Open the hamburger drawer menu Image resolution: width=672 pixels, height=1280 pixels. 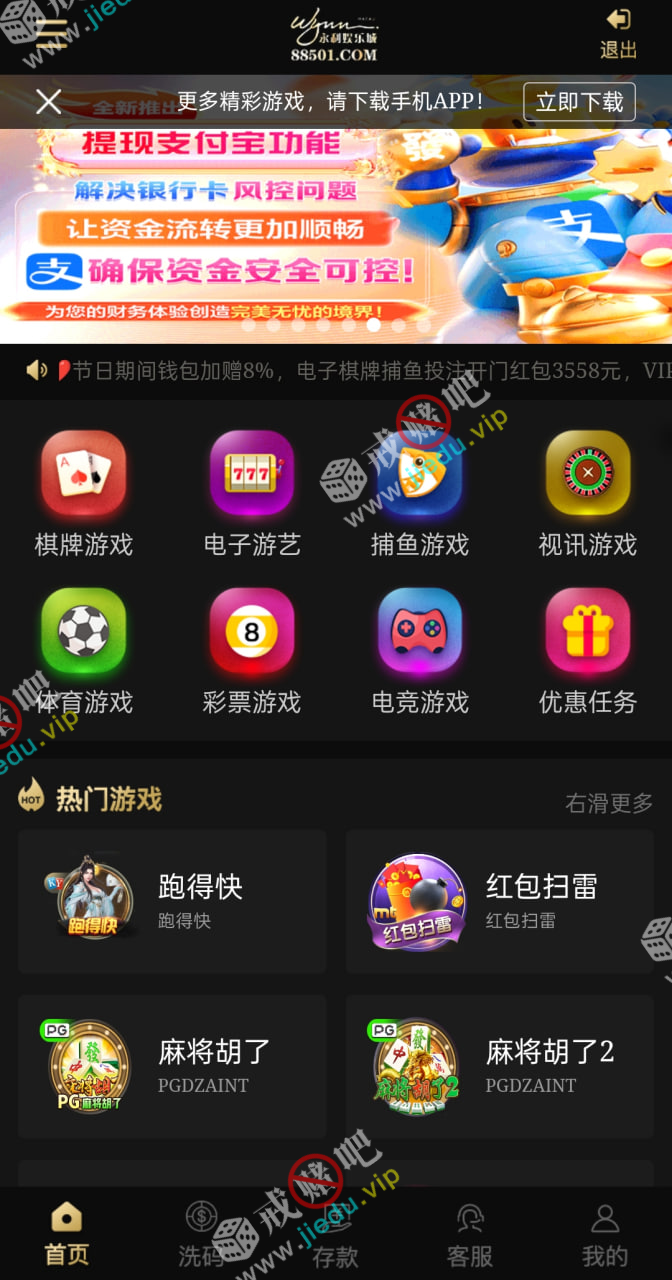pyautogui.click(x=51, y=34)
